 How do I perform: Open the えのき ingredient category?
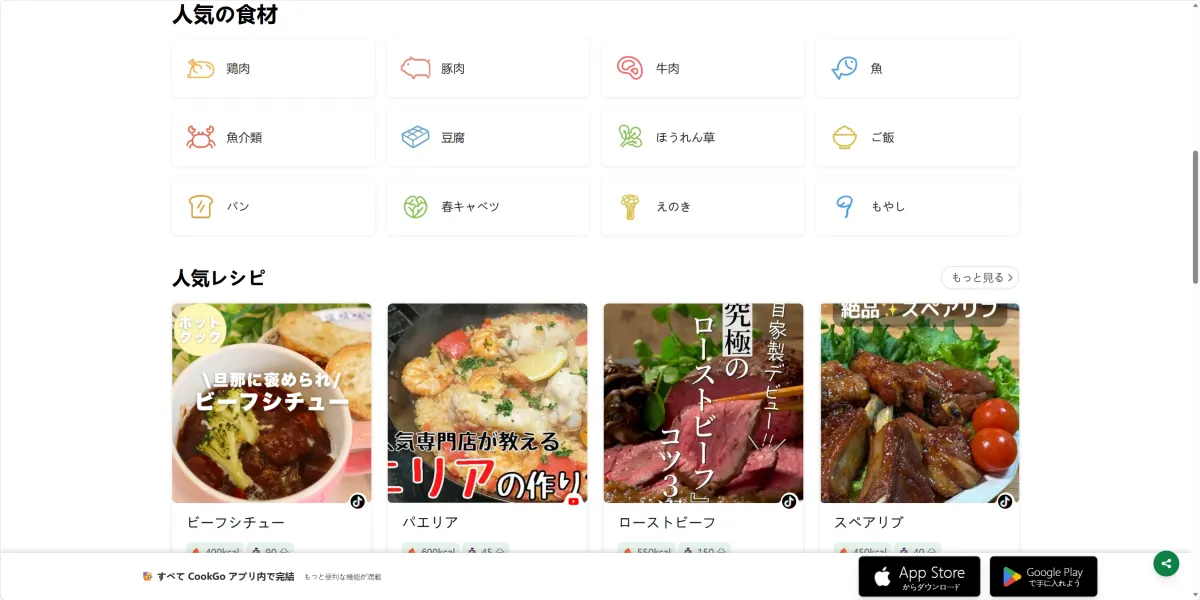[702, 207]
